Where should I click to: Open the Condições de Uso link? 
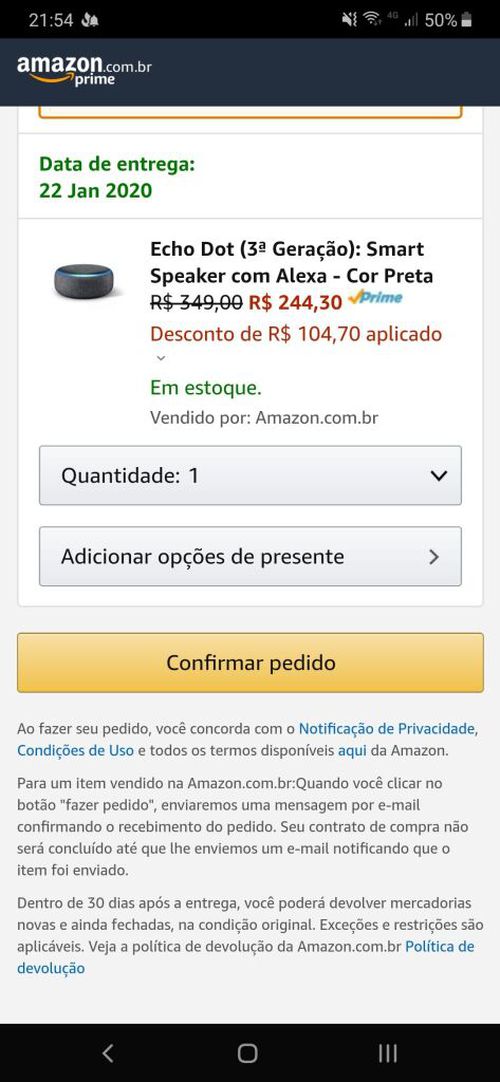(x=76, y=751)
